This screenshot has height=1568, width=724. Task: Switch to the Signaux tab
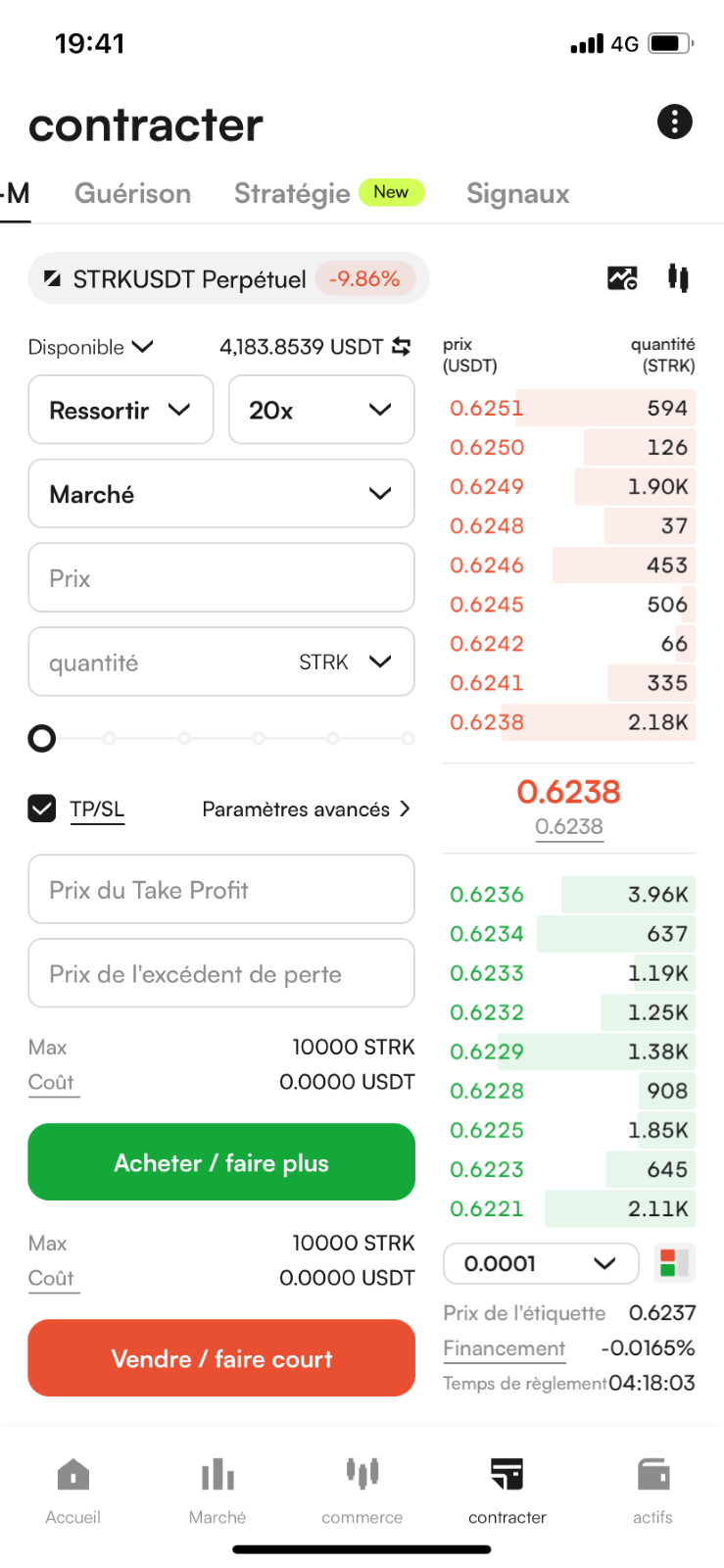[517, 193]
